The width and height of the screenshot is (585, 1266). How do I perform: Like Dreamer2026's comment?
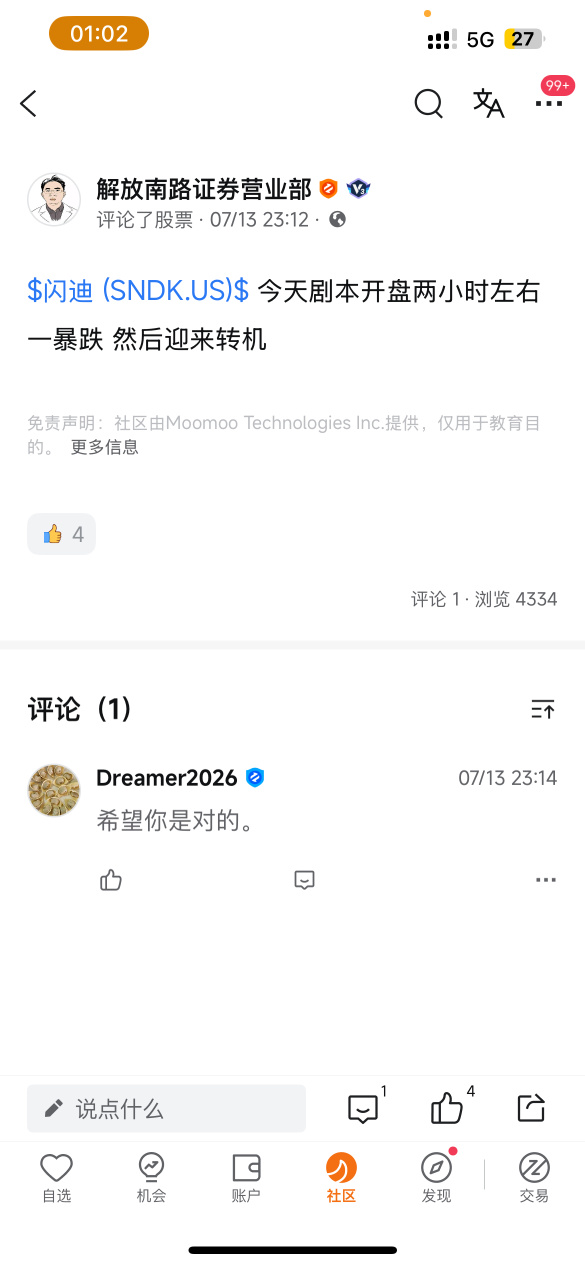111,880
